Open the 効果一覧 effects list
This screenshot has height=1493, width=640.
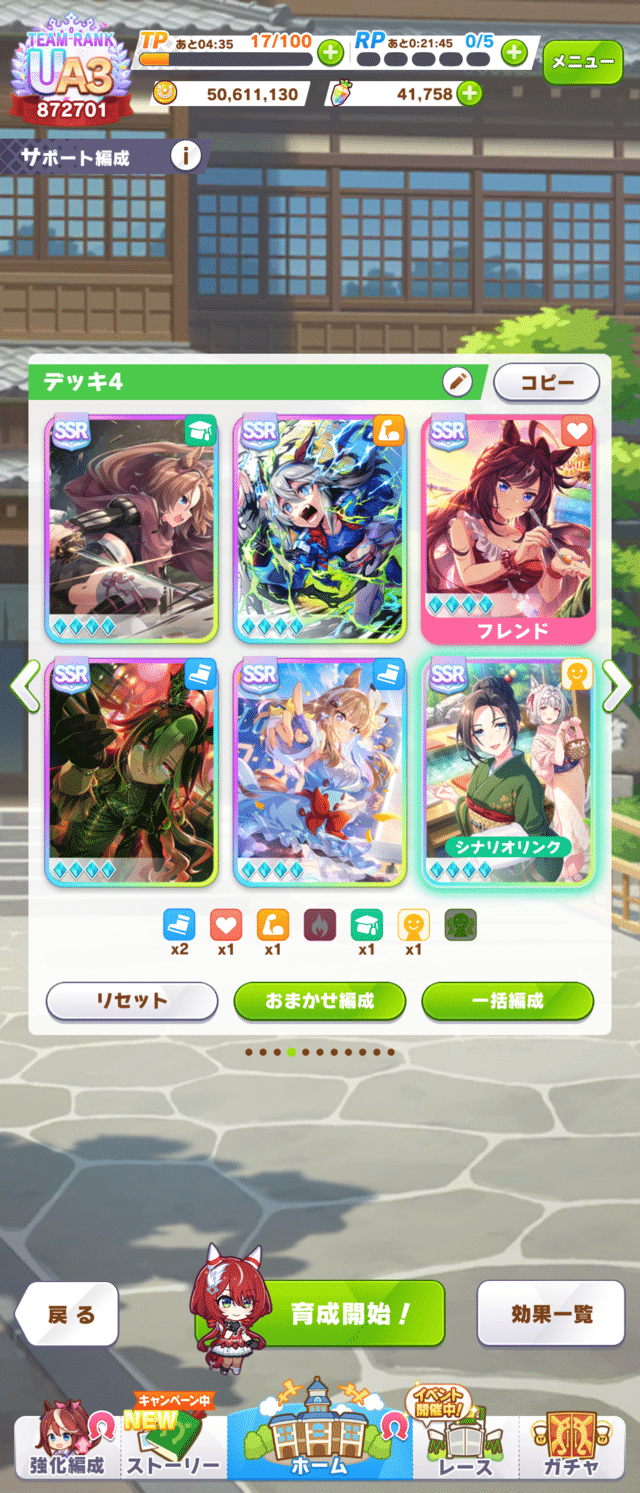click(x=551, y=1313)
